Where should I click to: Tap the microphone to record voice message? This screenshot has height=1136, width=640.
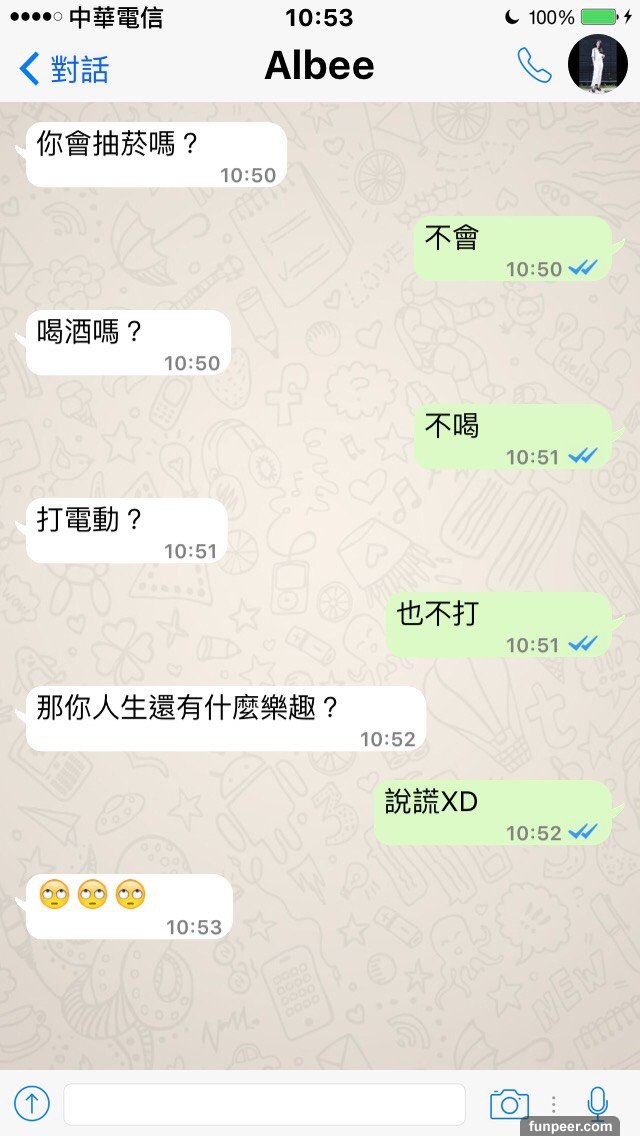point(597,1103)
